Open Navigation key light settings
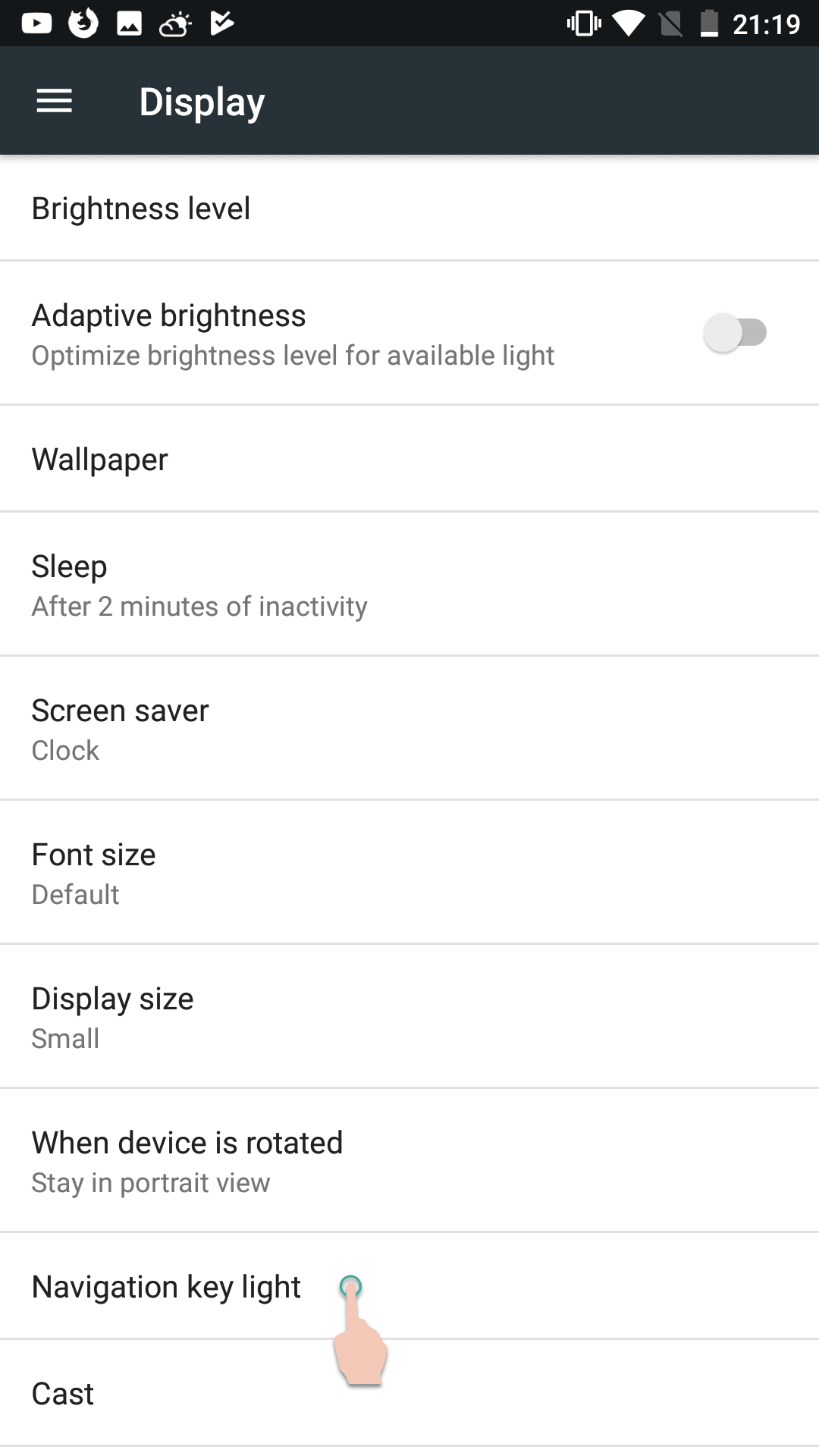 coord(409,1286)
